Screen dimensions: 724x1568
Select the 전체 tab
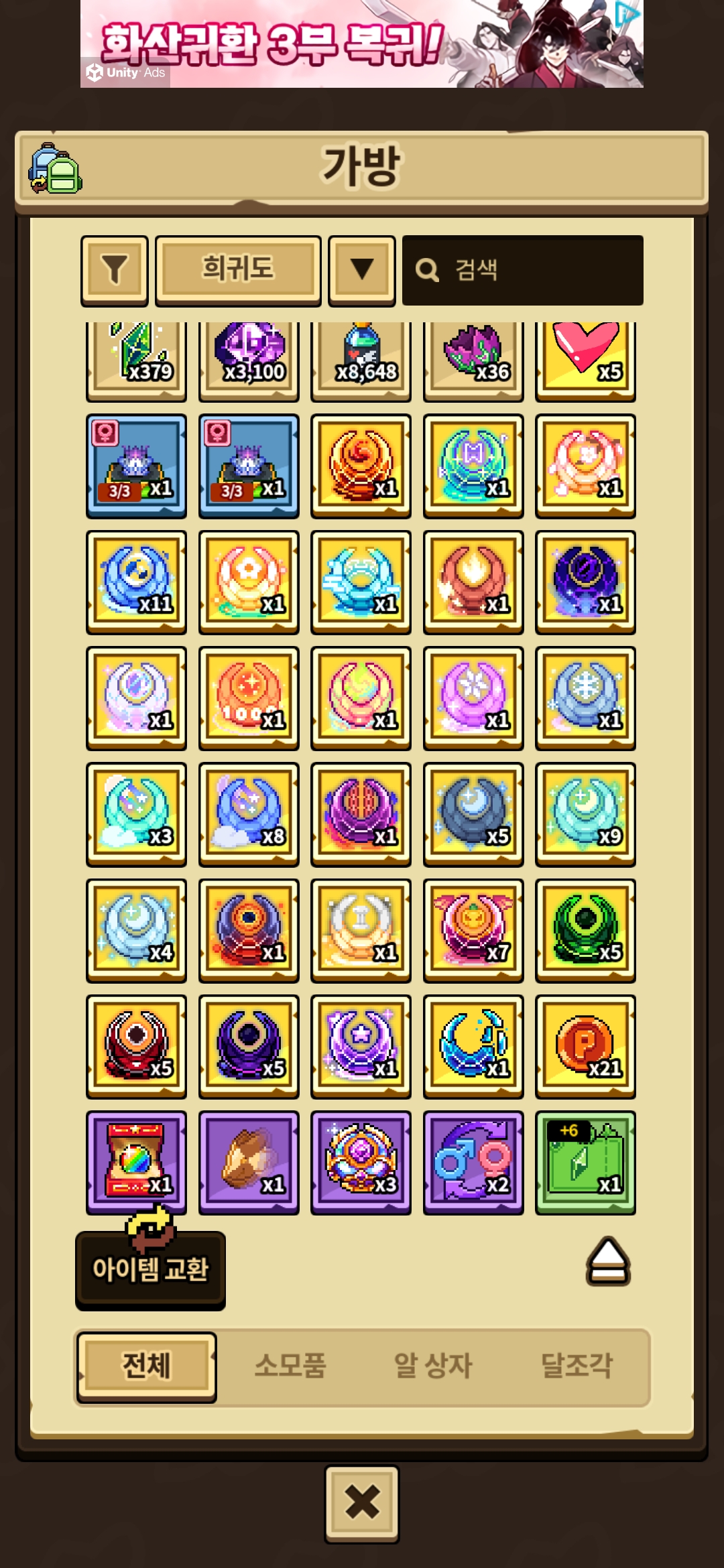[146, 1366]
